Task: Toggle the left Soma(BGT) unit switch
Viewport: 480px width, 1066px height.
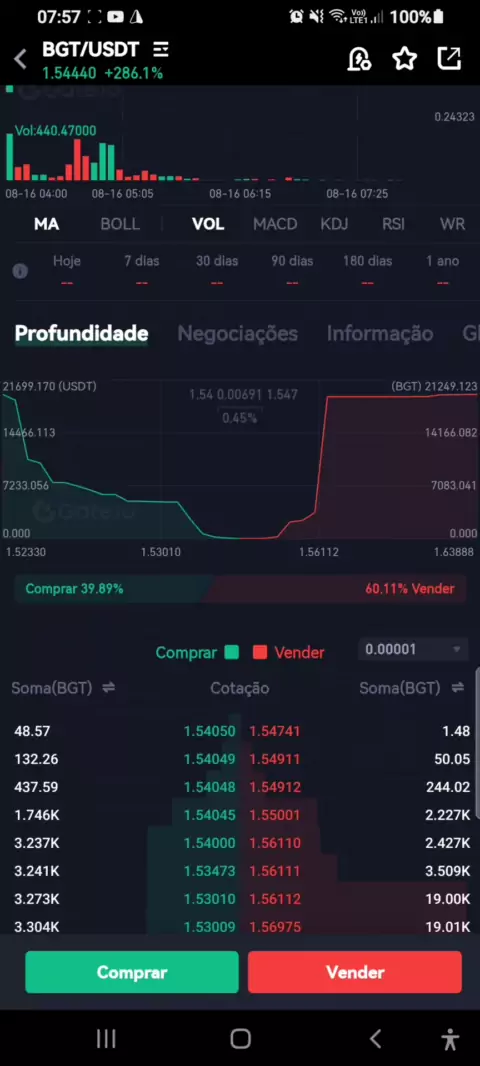Action: pyautogui.click(x=108, y=688)
